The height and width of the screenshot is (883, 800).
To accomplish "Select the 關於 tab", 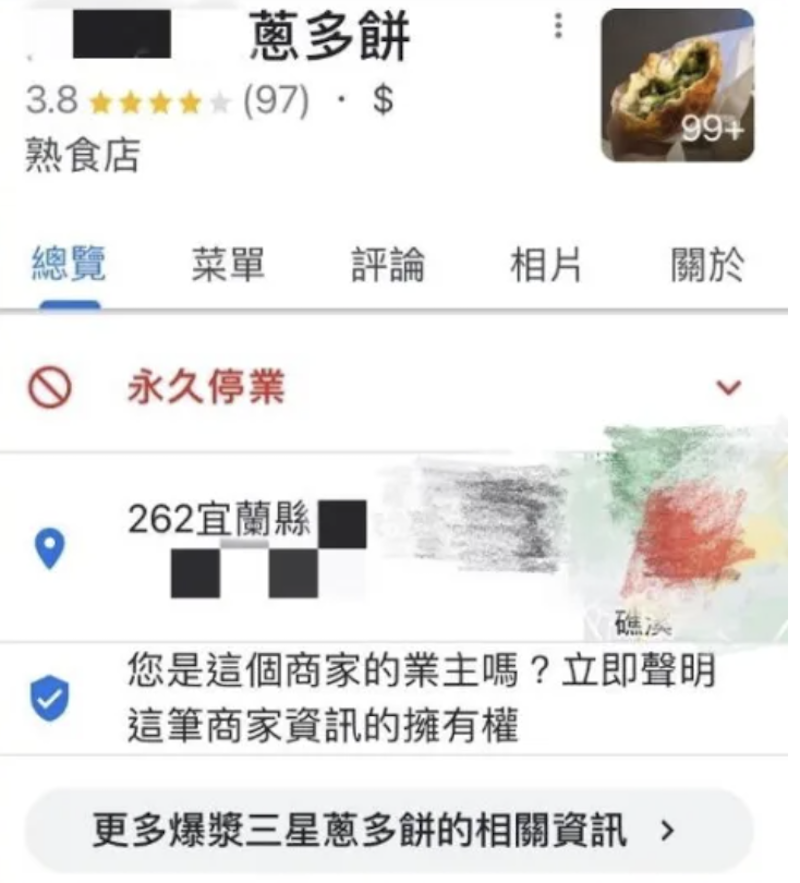I will click(707, 265).
